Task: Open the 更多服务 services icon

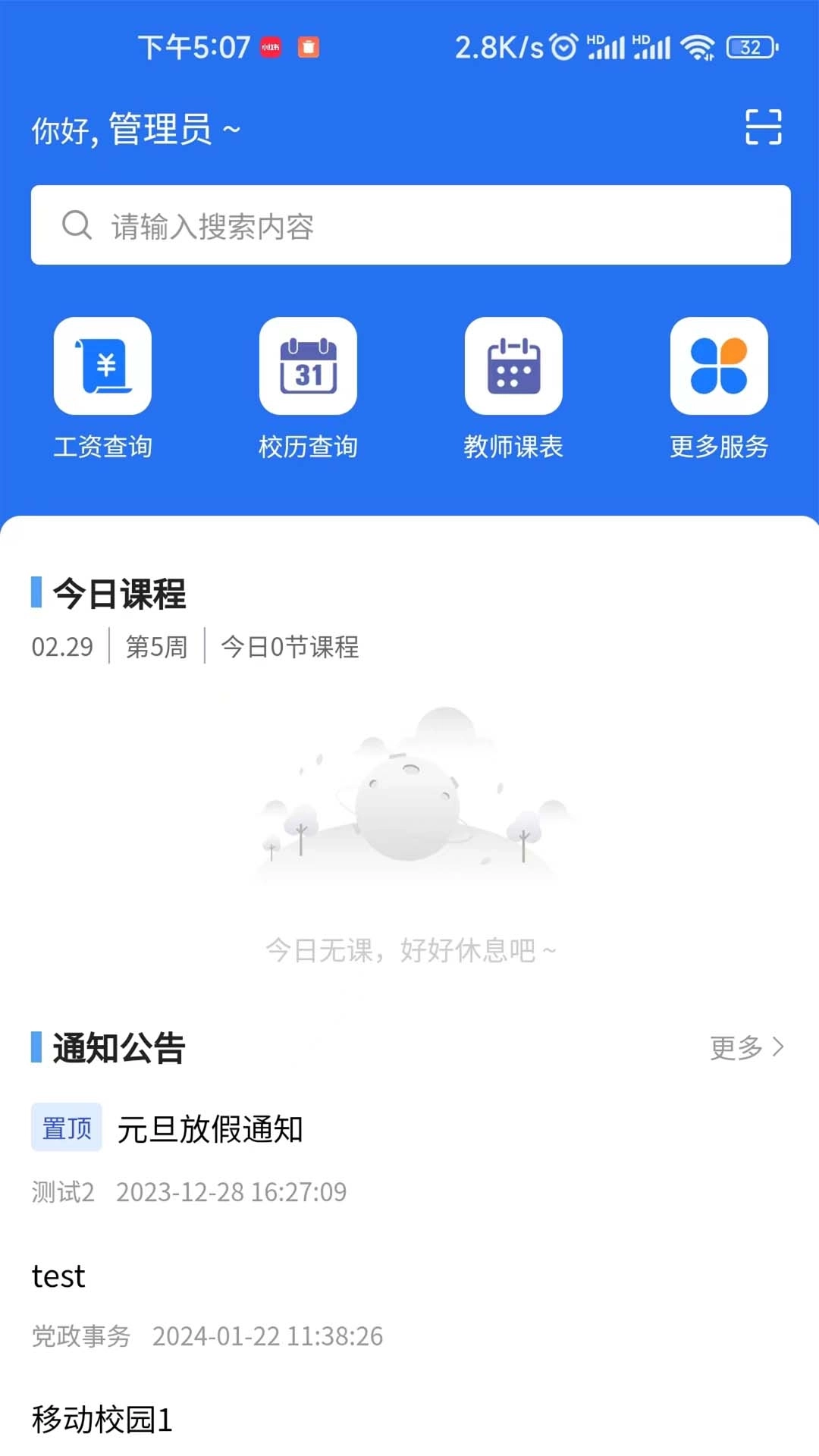Action: [x=718, y=367]
